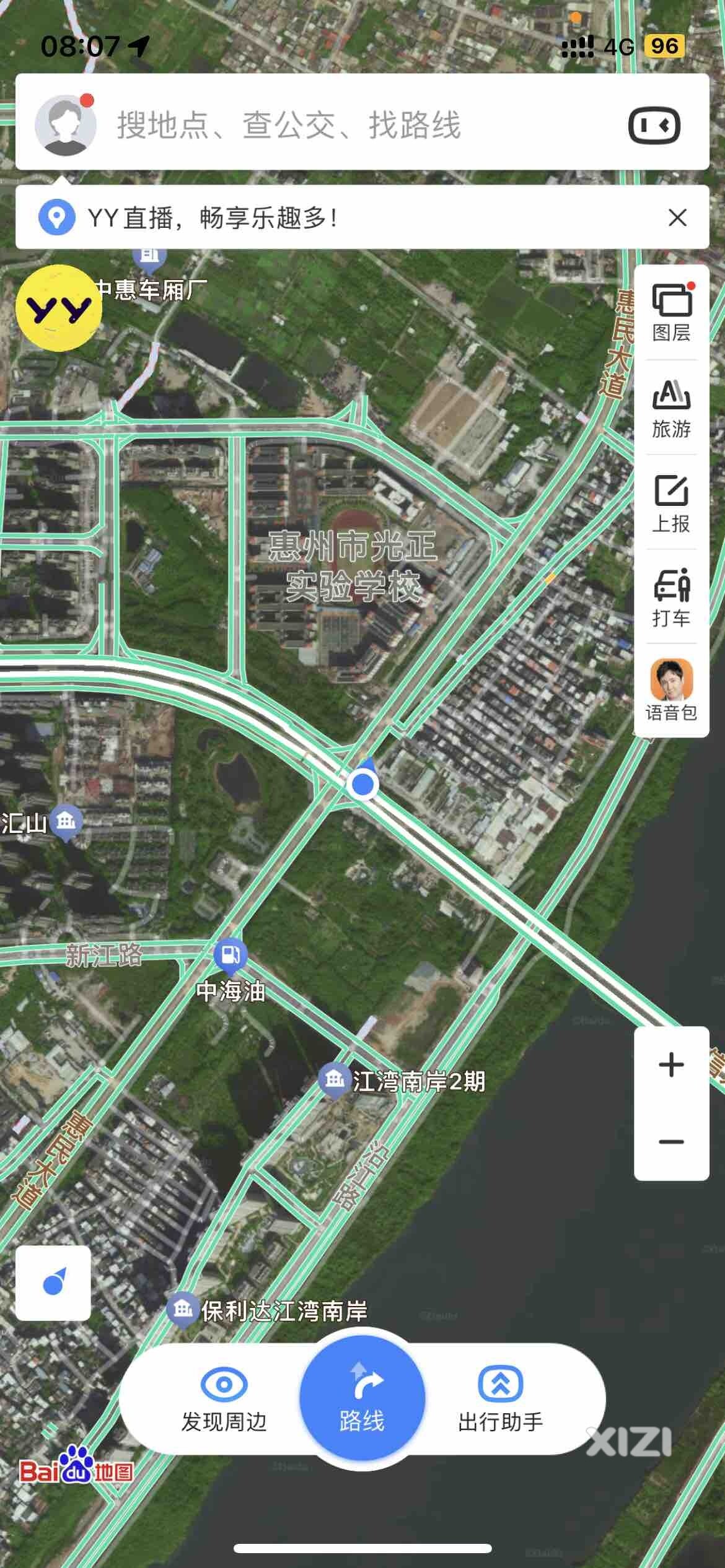Recenter map on my location

pos(53,1284)
